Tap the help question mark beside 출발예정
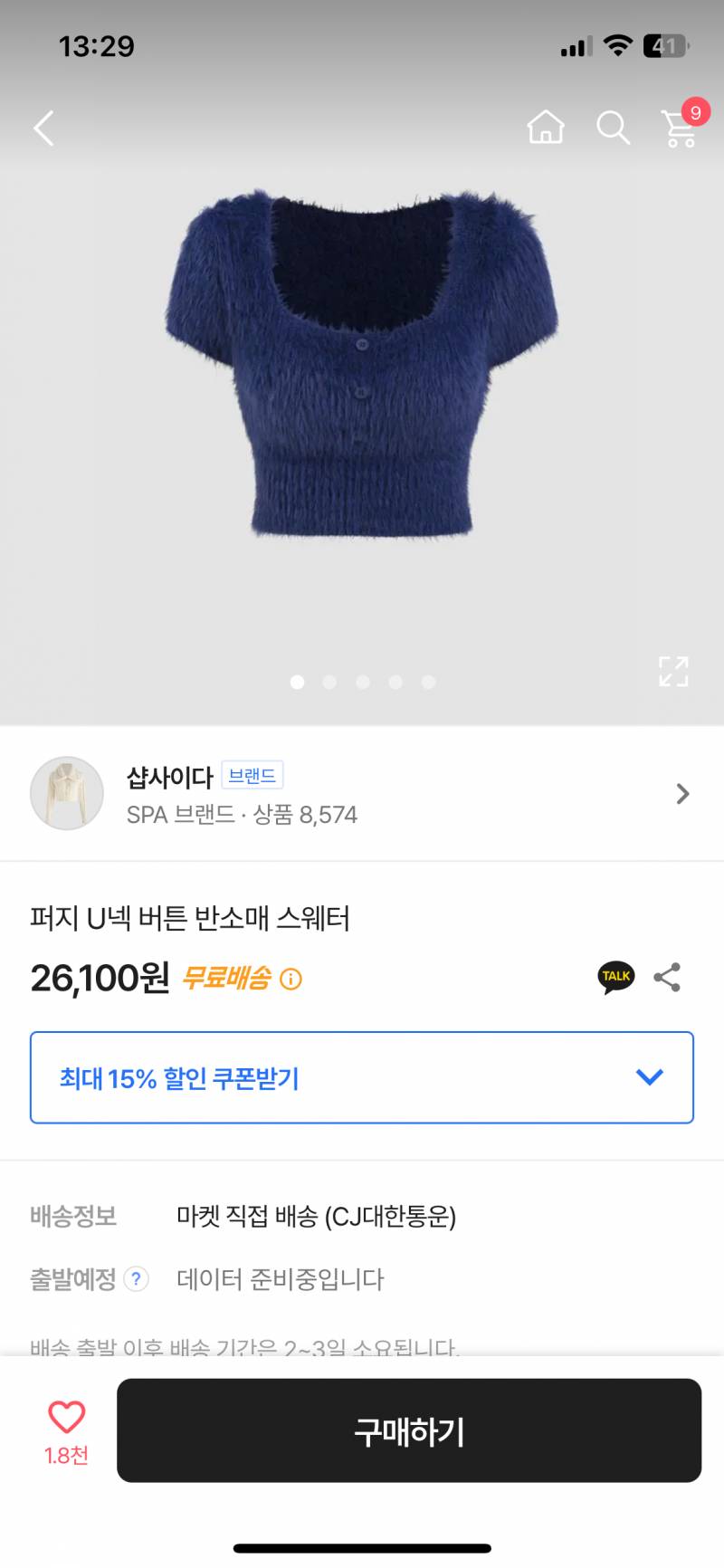The image size is (724, 1568). tap(134, 1280)
